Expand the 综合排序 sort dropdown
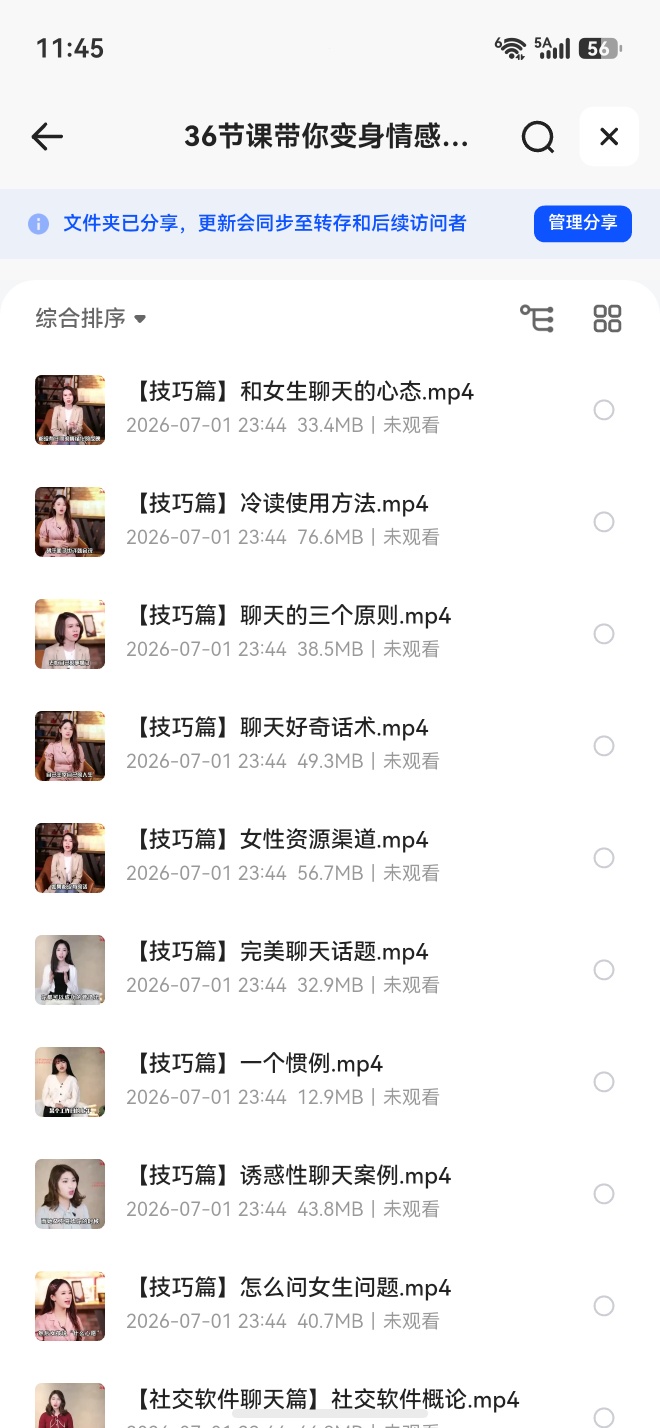The height and width of the screenshot is (1428, 660). point(91,318)
